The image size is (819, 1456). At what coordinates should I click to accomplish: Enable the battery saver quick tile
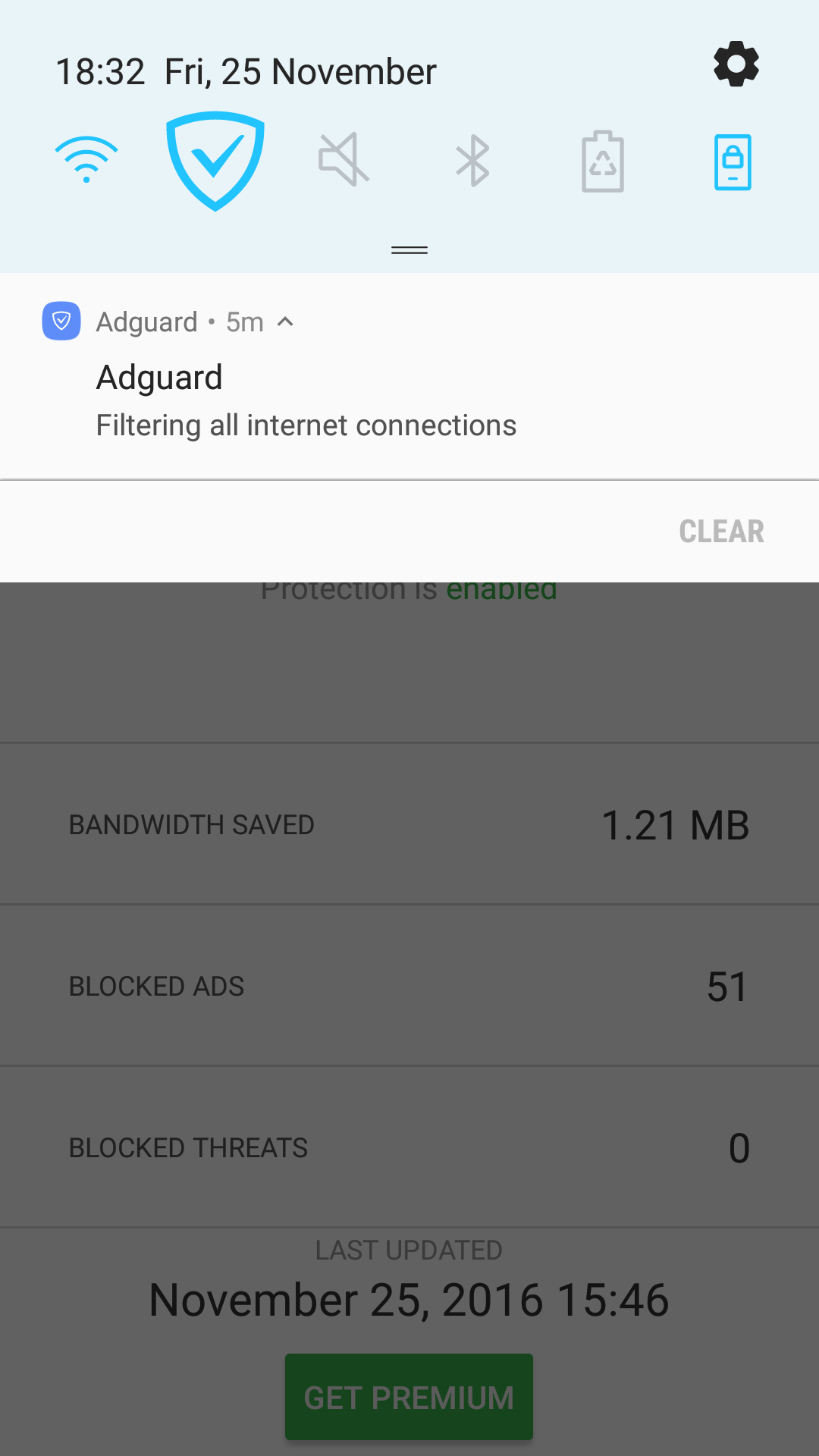603,161
